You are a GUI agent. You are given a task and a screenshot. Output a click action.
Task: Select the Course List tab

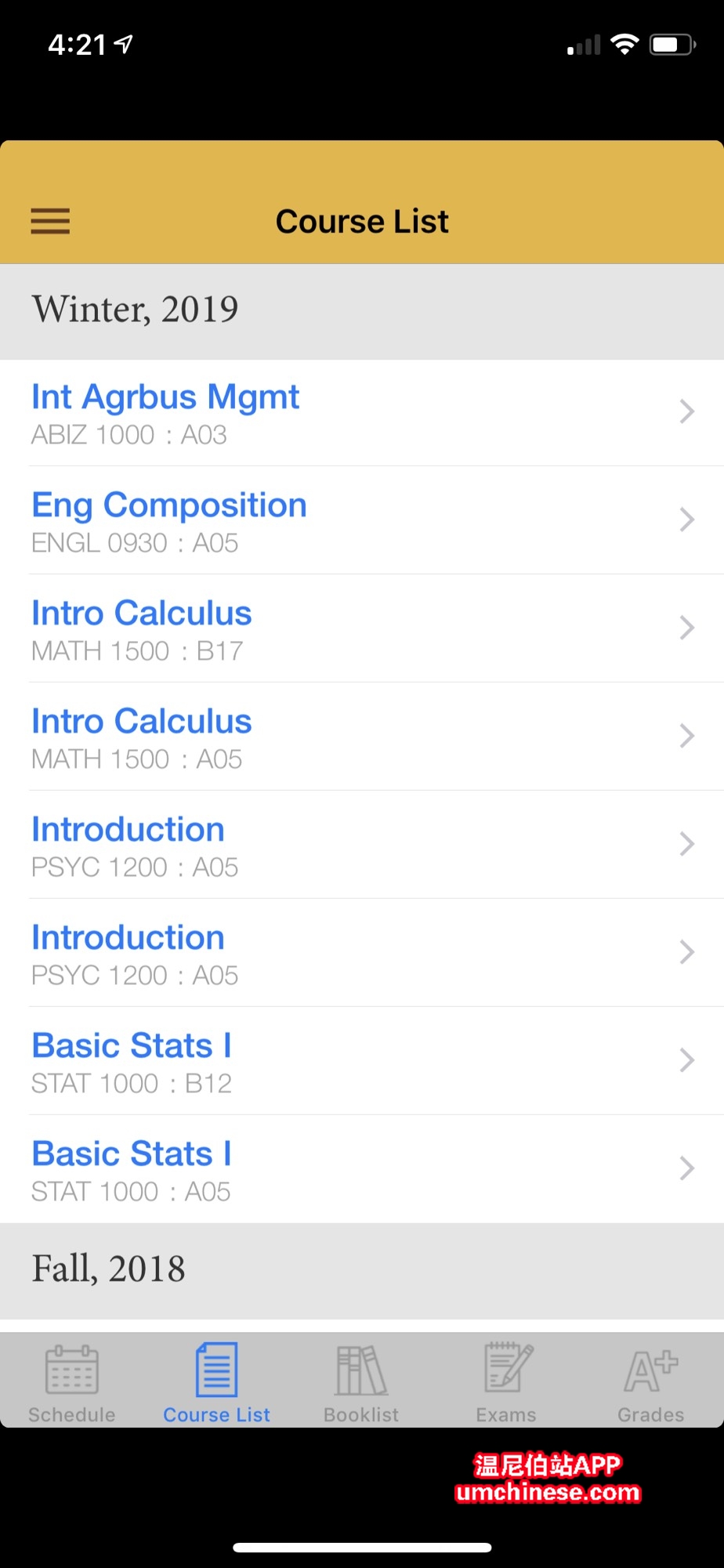click(216, 1384)
